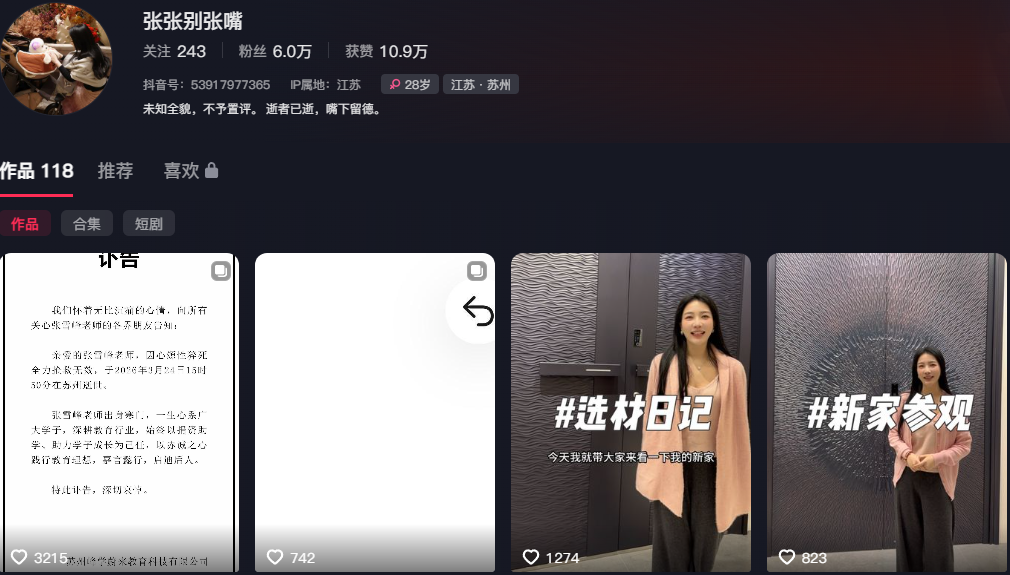Switch to the 推荐 tab
Screen dimensions: 1010x575
pyautogui.click(x=115, y=171)
